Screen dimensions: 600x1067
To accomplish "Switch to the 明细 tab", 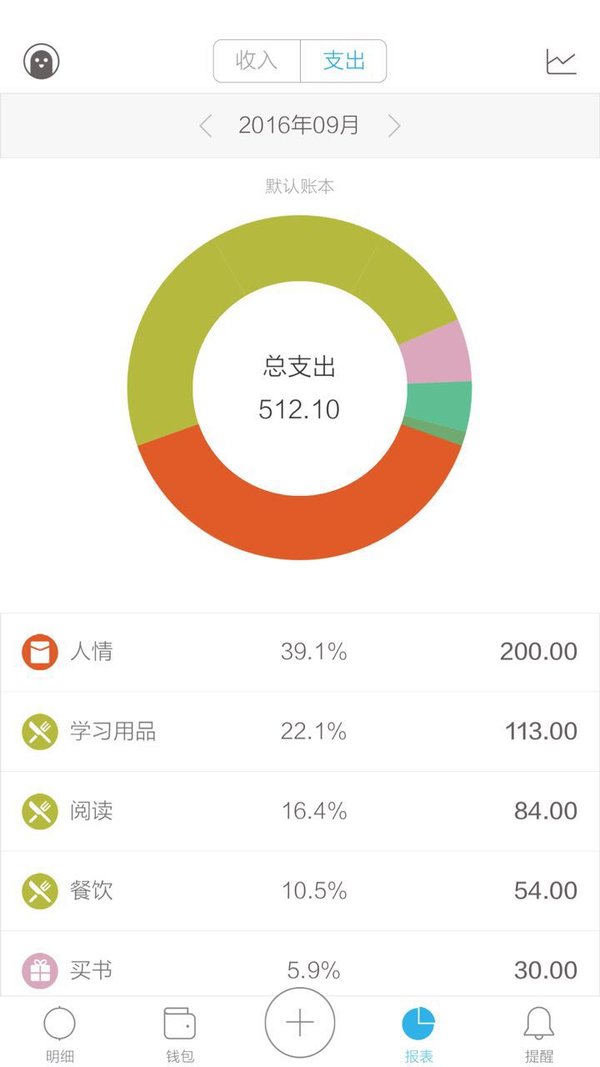I will click(x=60, y=1034).
